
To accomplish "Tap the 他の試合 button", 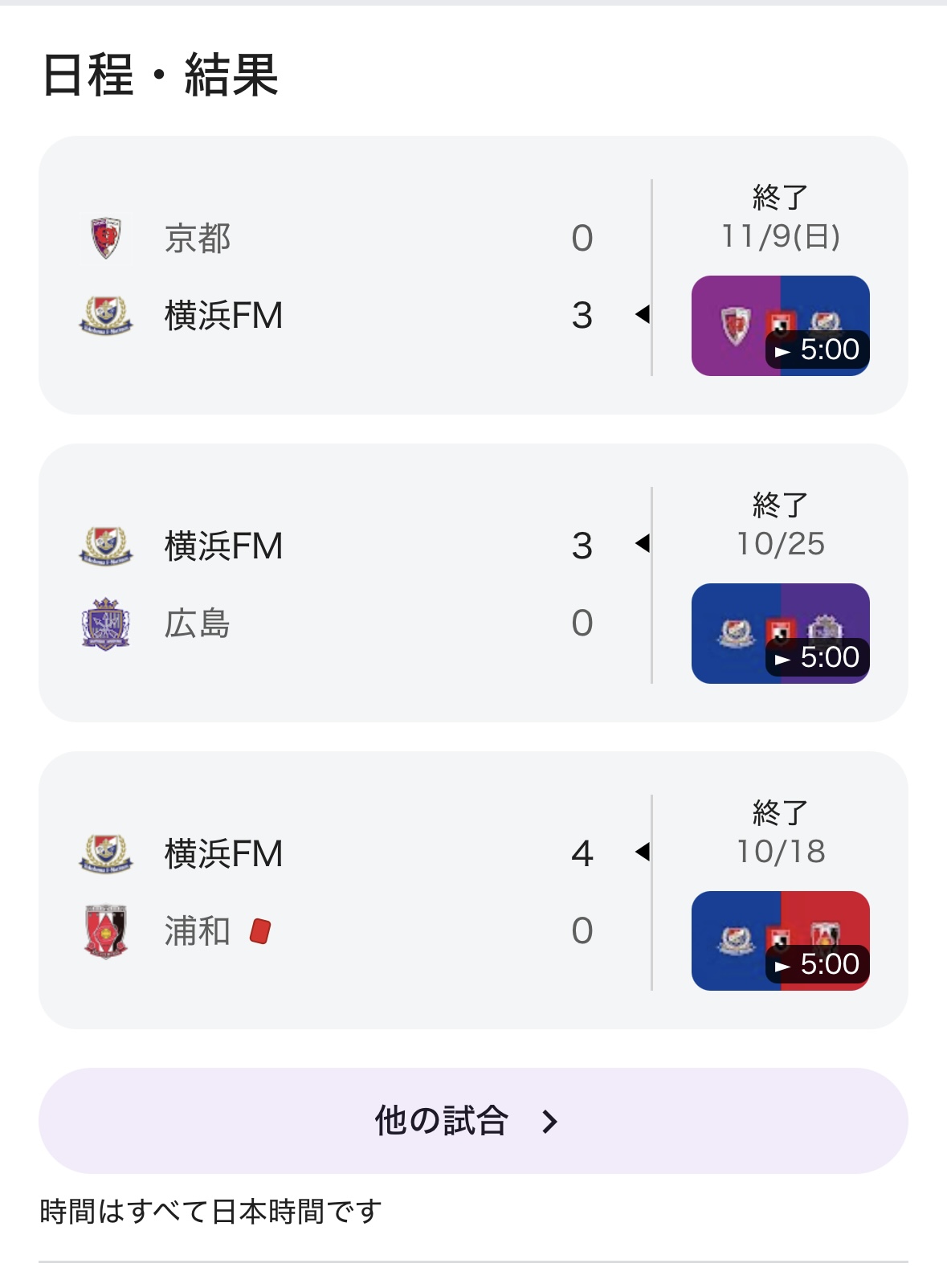I will pos(473,1120).
